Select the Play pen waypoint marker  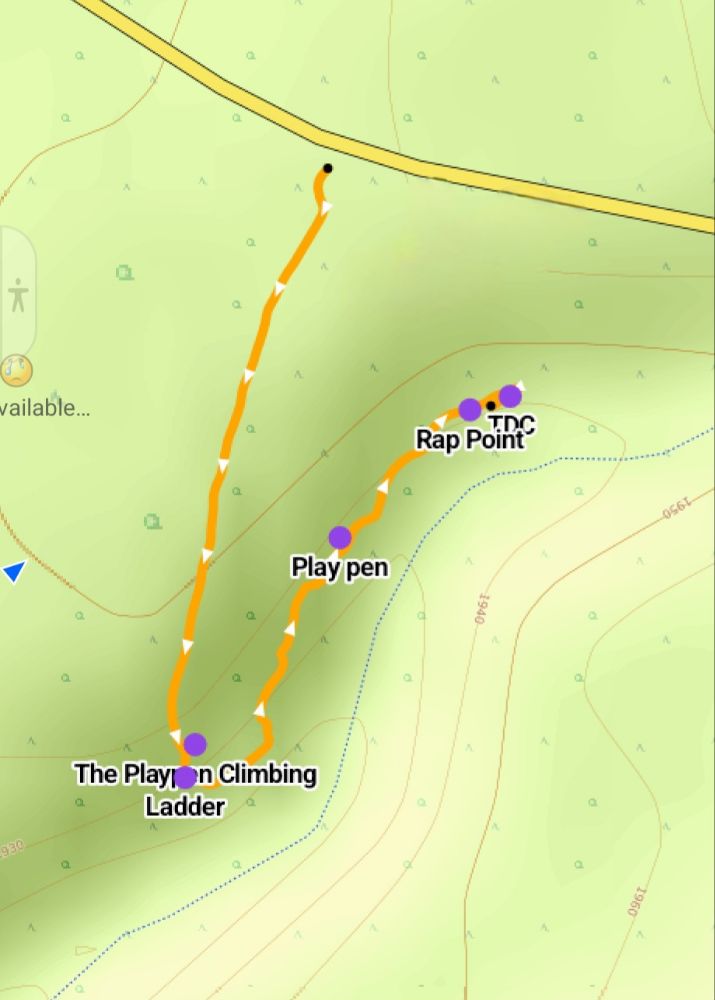(340, 538)
